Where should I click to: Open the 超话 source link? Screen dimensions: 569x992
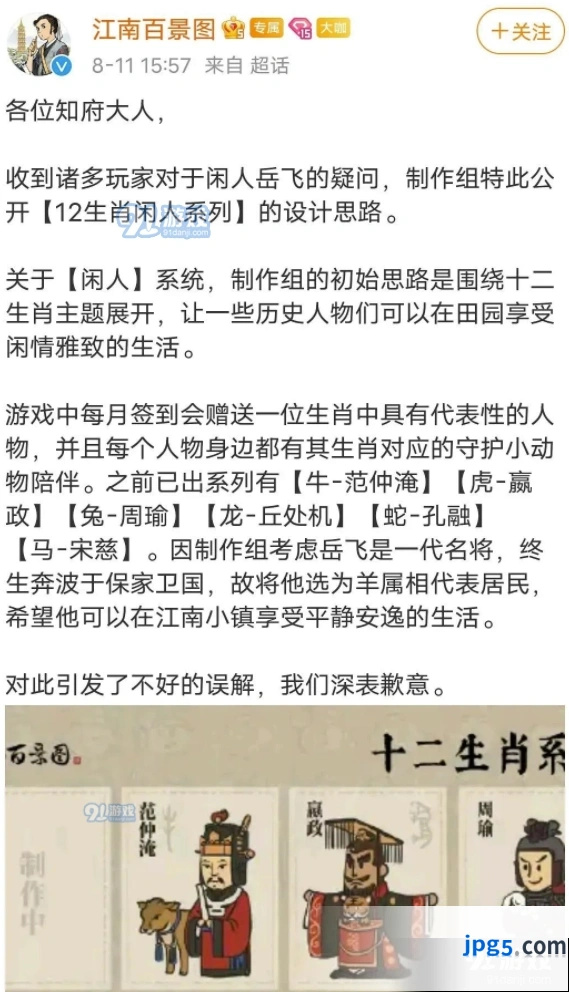tap(270, 65)
